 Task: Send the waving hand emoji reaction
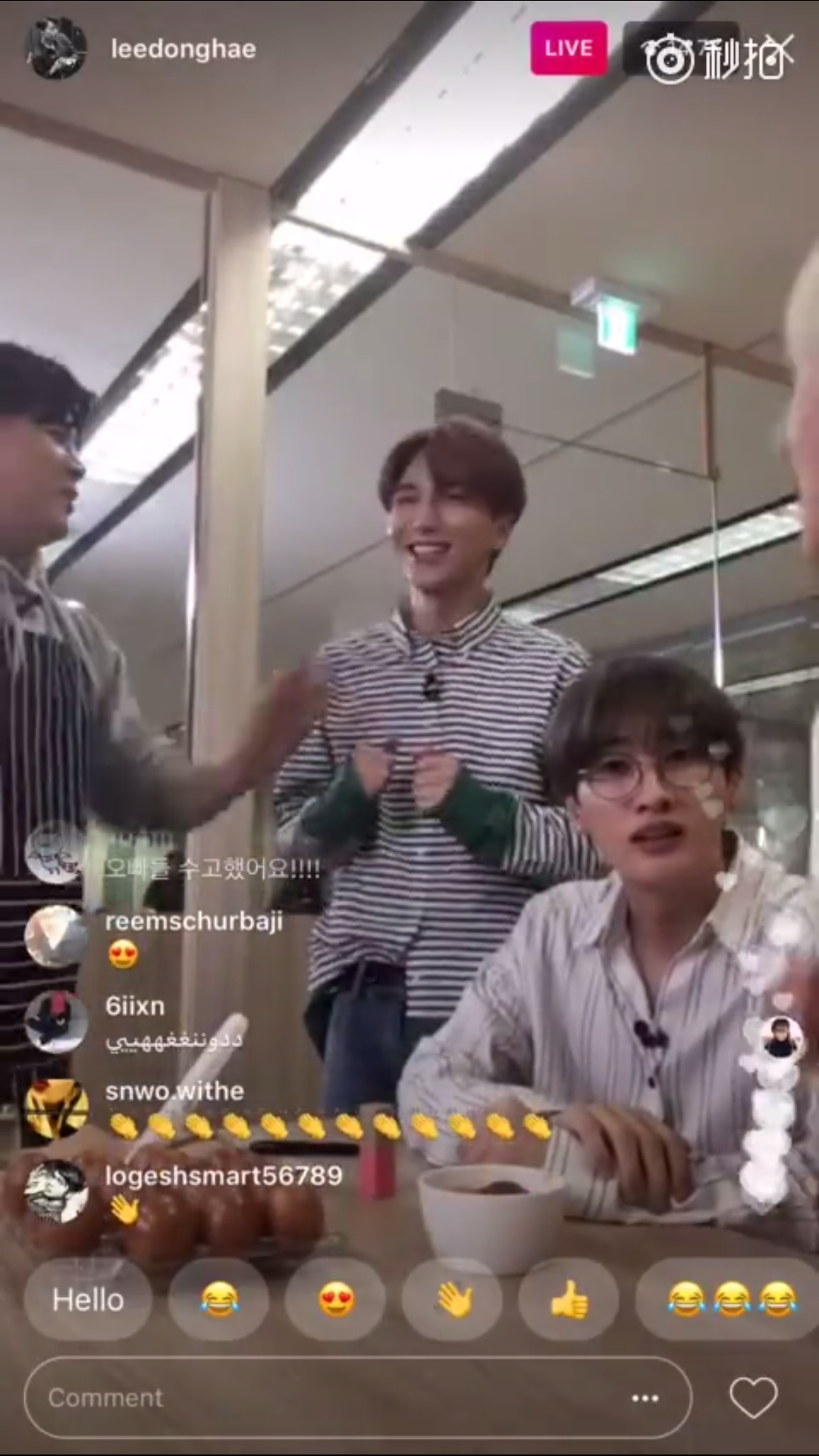pyautogui.click(x=453, y=1300)
